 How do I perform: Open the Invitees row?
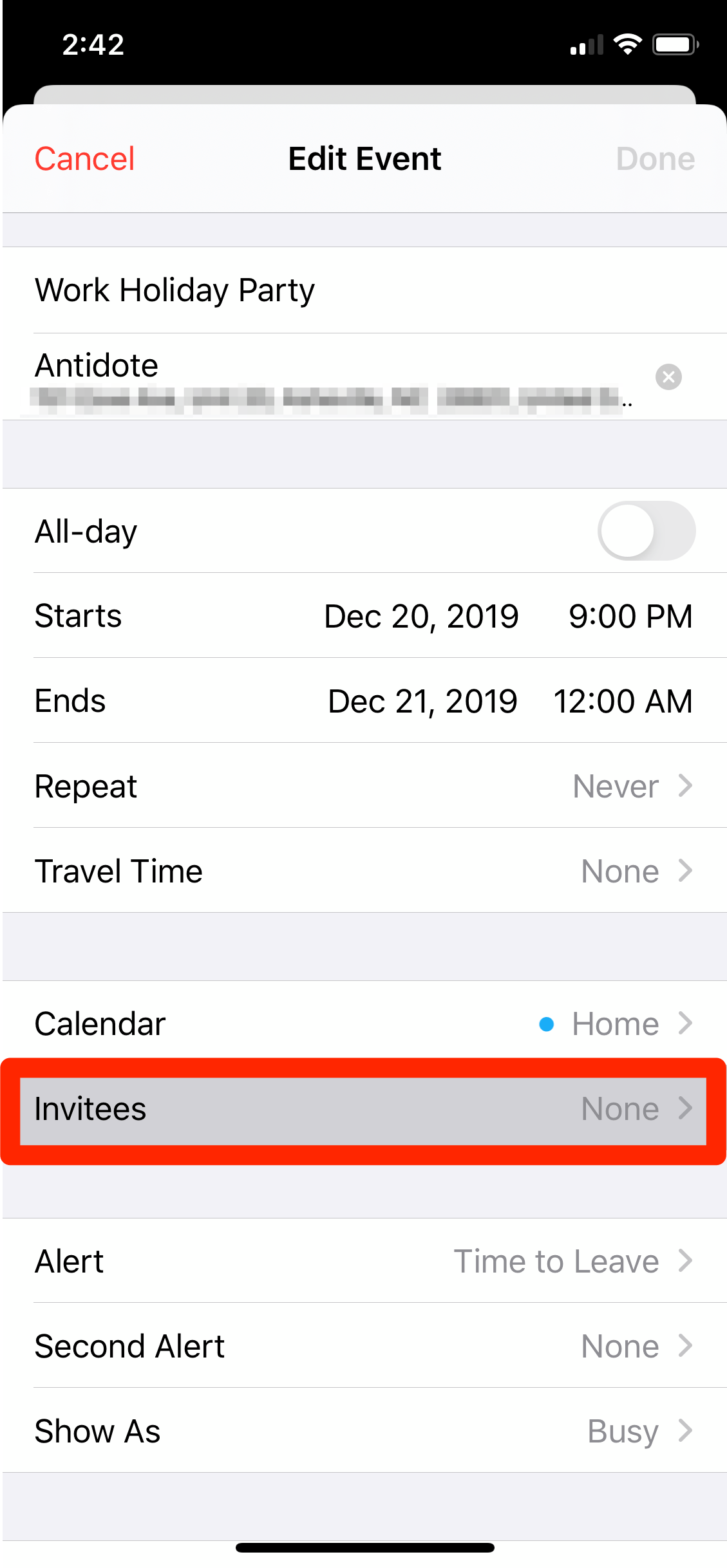(x=363, y=1110)
